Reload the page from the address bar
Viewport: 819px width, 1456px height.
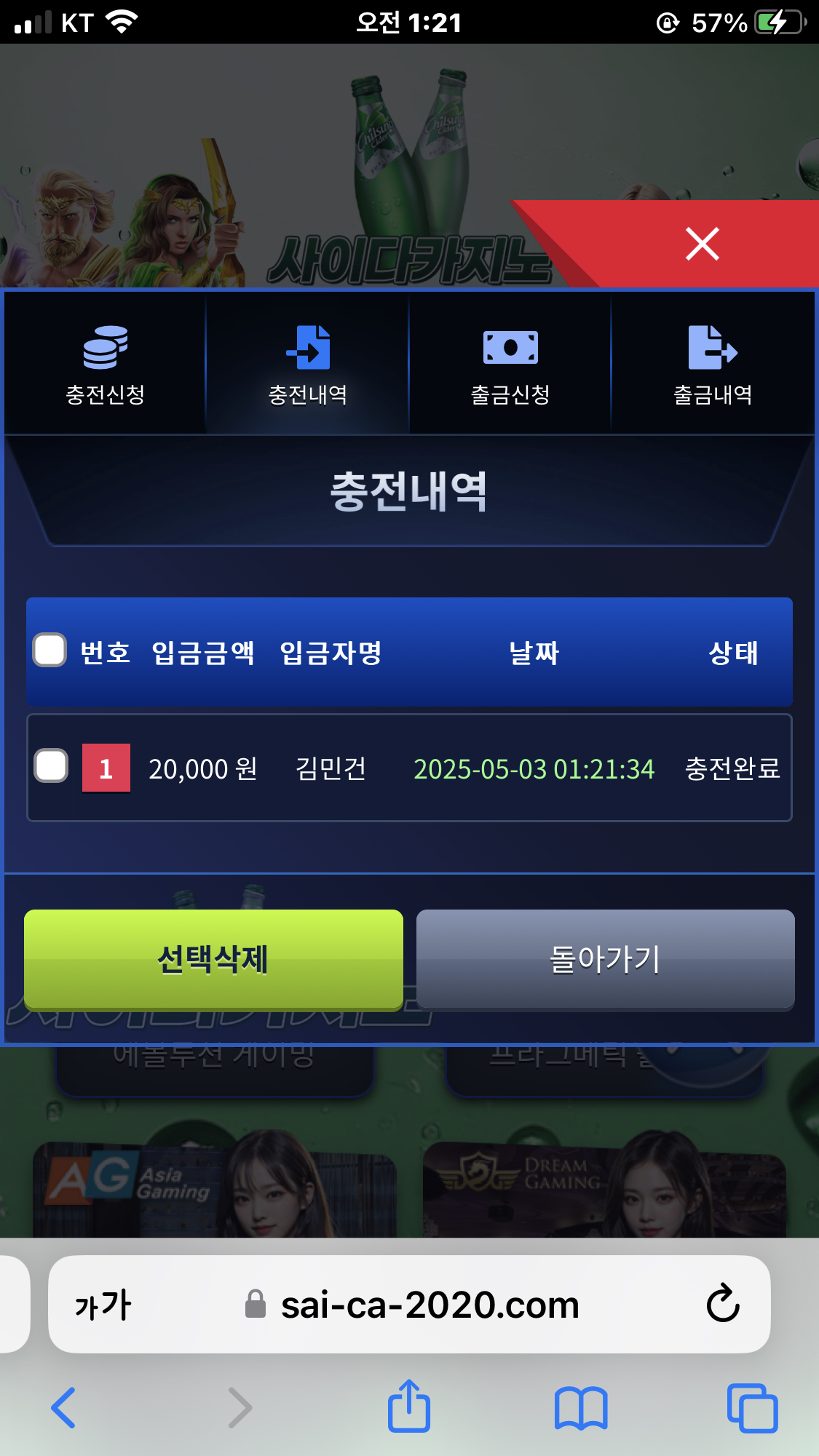[x=722, y=1304]
